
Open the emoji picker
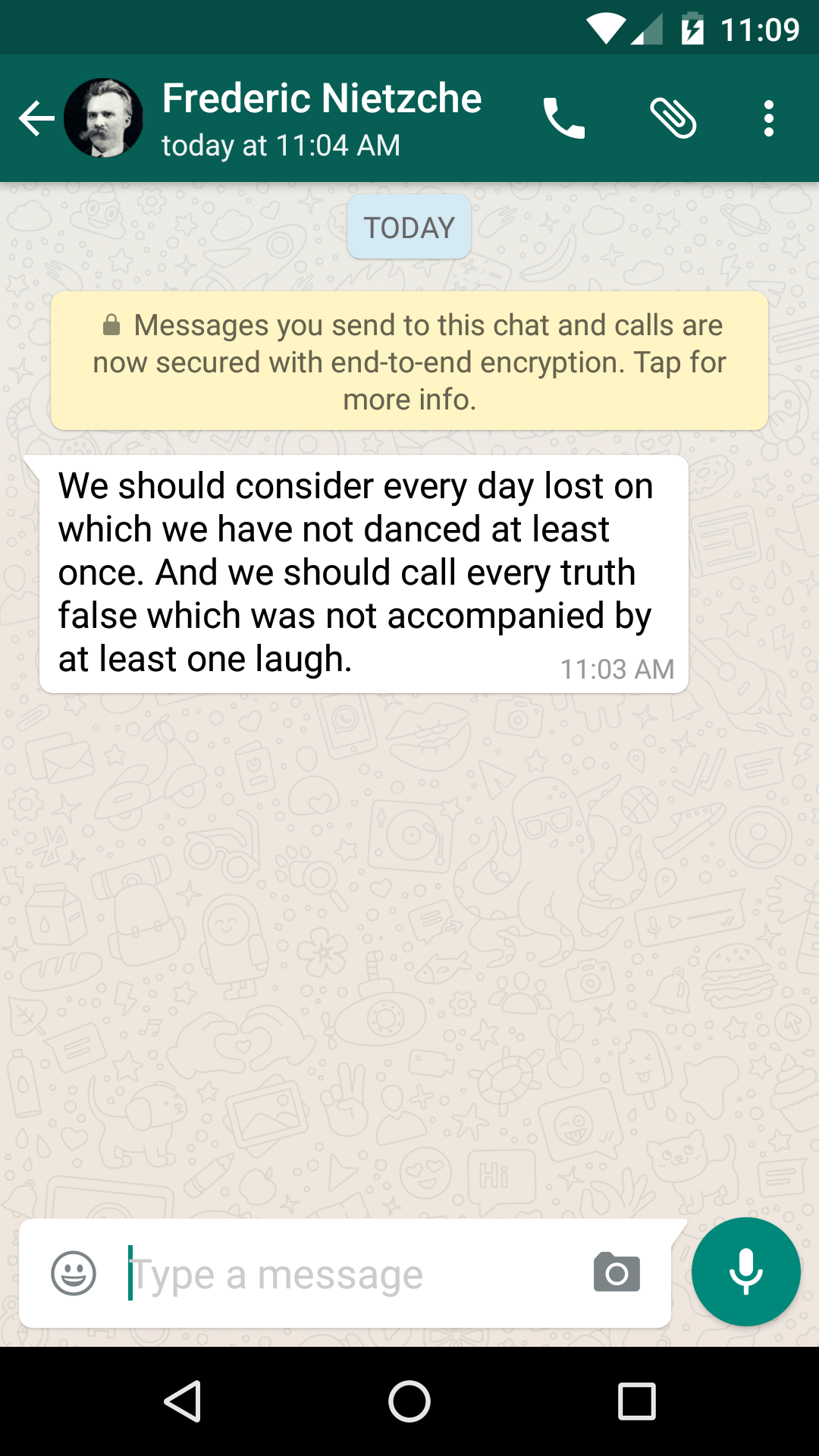click(74, 1273)
